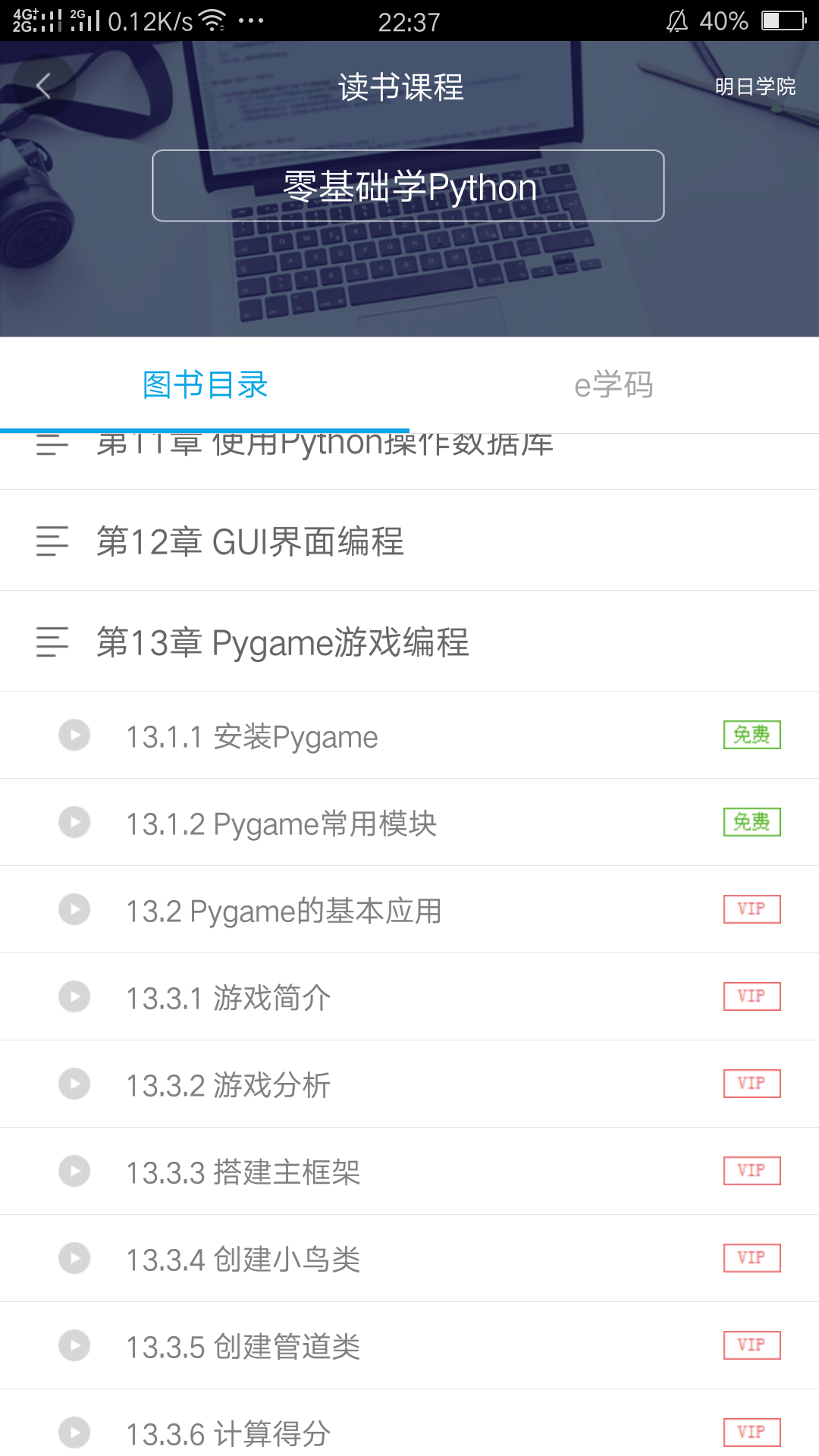Image resolution: width=819 pixels, height=1456 pixels.
Task: Open lesson 13.3.3 搭建主框架
Action: click(409, 1172)
